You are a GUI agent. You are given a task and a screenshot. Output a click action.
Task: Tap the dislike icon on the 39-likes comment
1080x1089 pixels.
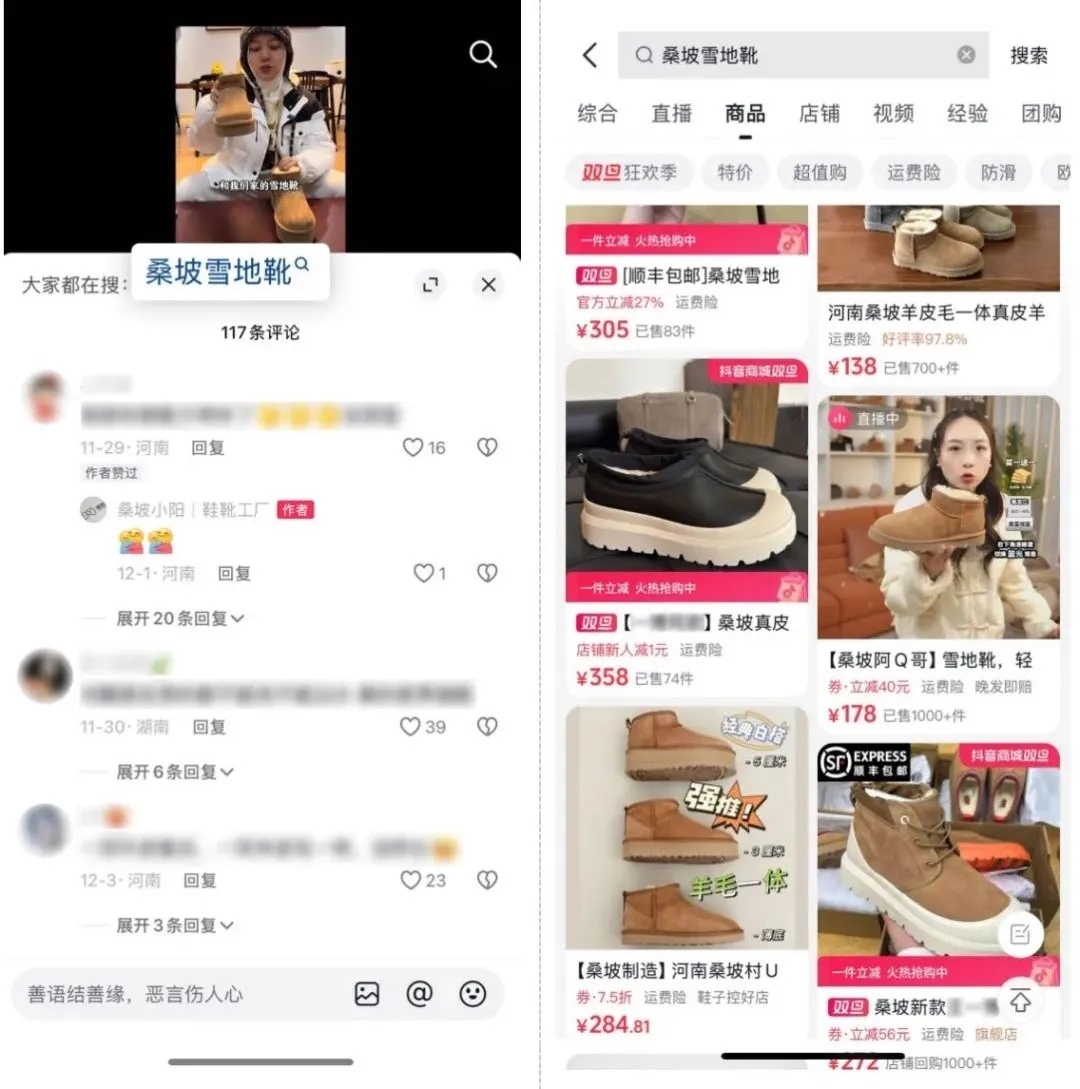486,727
